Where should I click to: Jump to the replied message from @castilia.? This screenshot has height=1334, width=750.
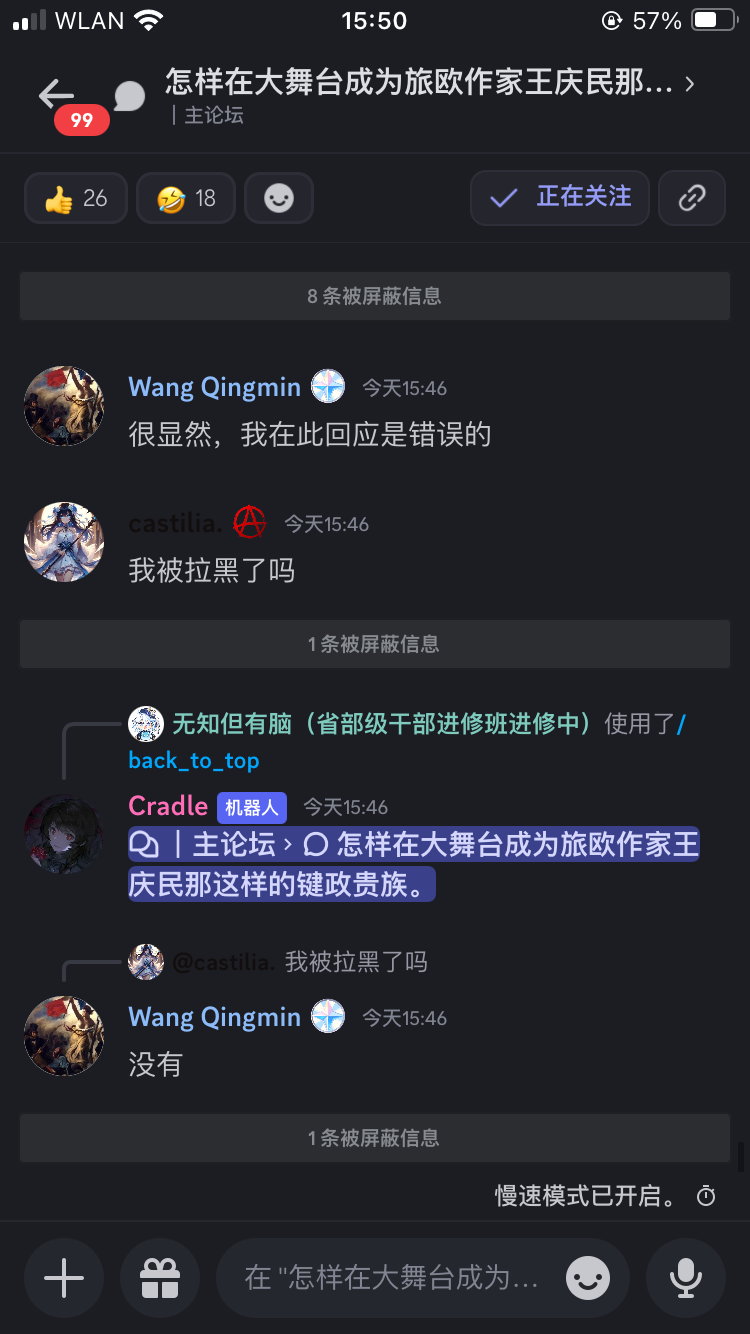click(x=300, y=962)
